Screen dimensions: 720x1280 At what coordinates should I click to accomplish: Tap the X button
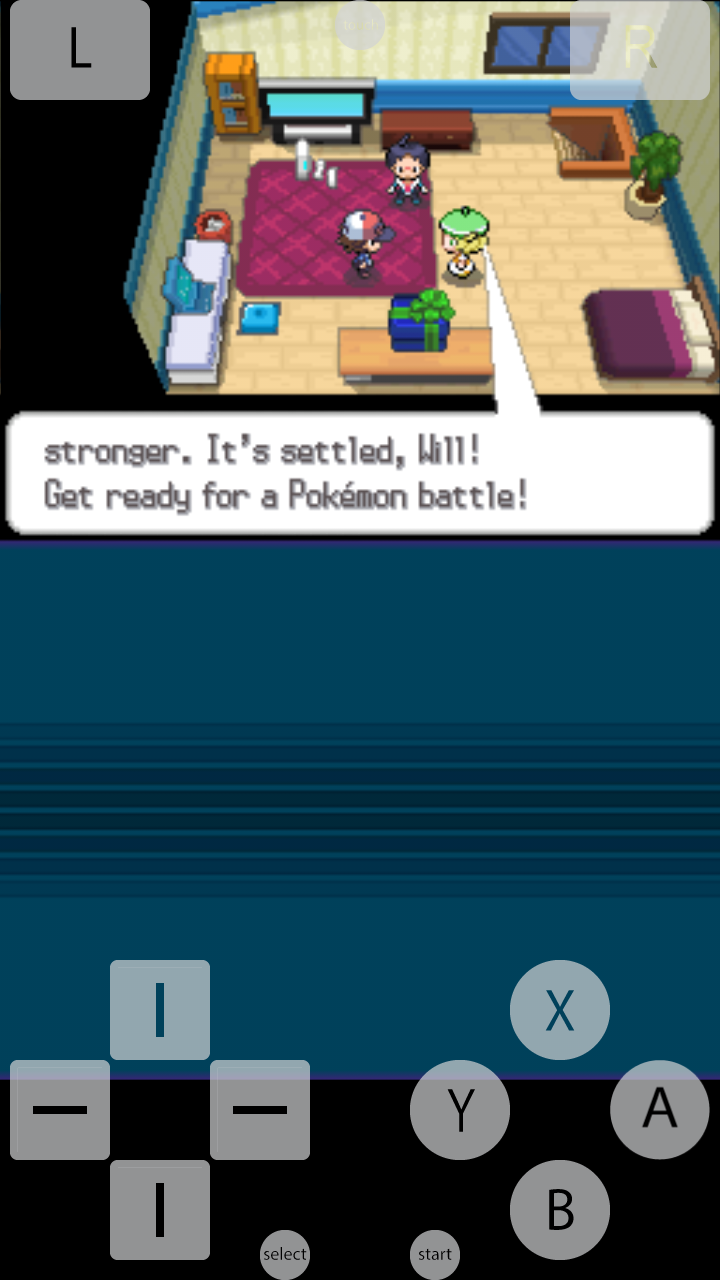[x=560, y=1010]
